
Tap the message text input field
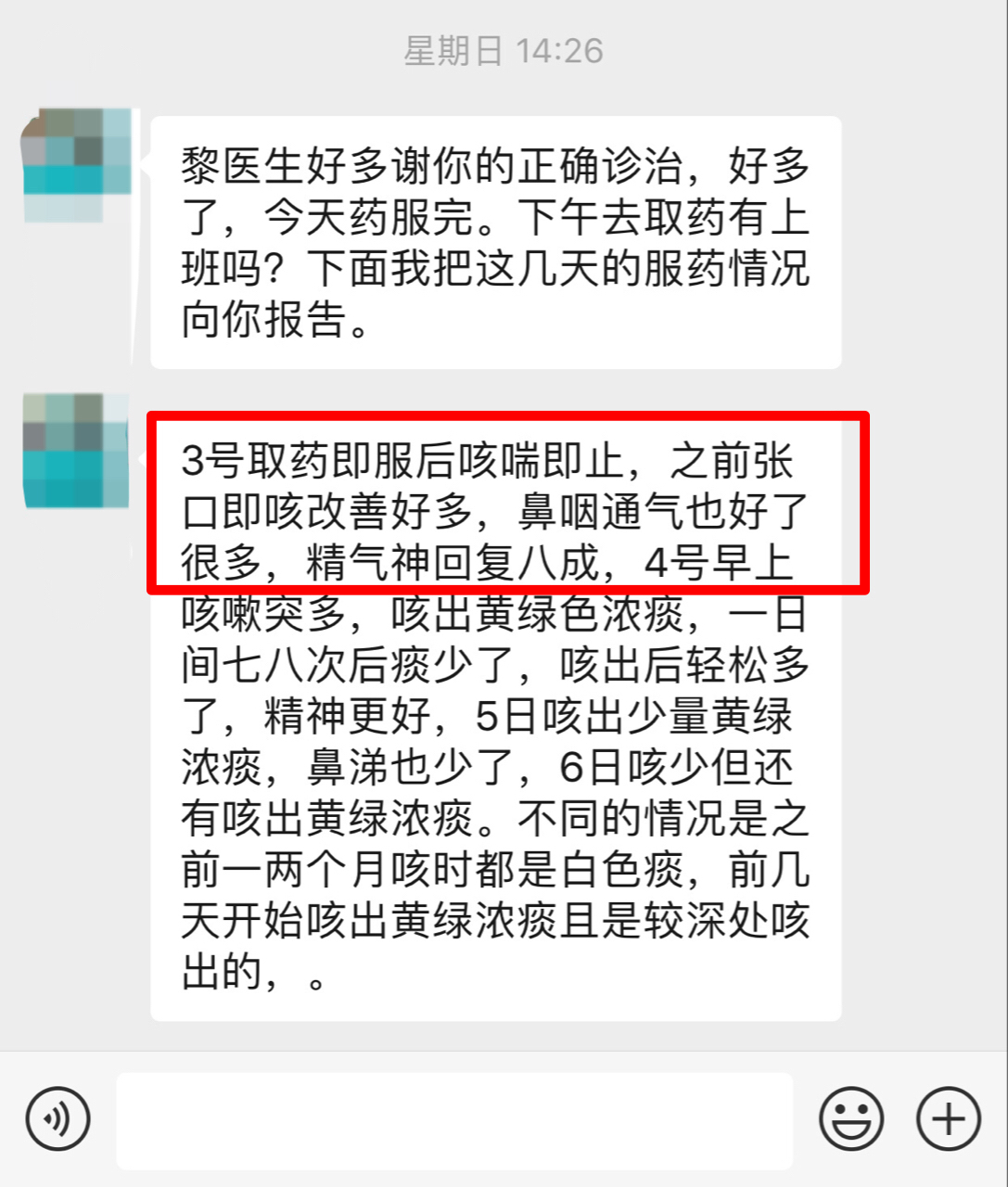pyautogui.click(x=454, y=1120)
